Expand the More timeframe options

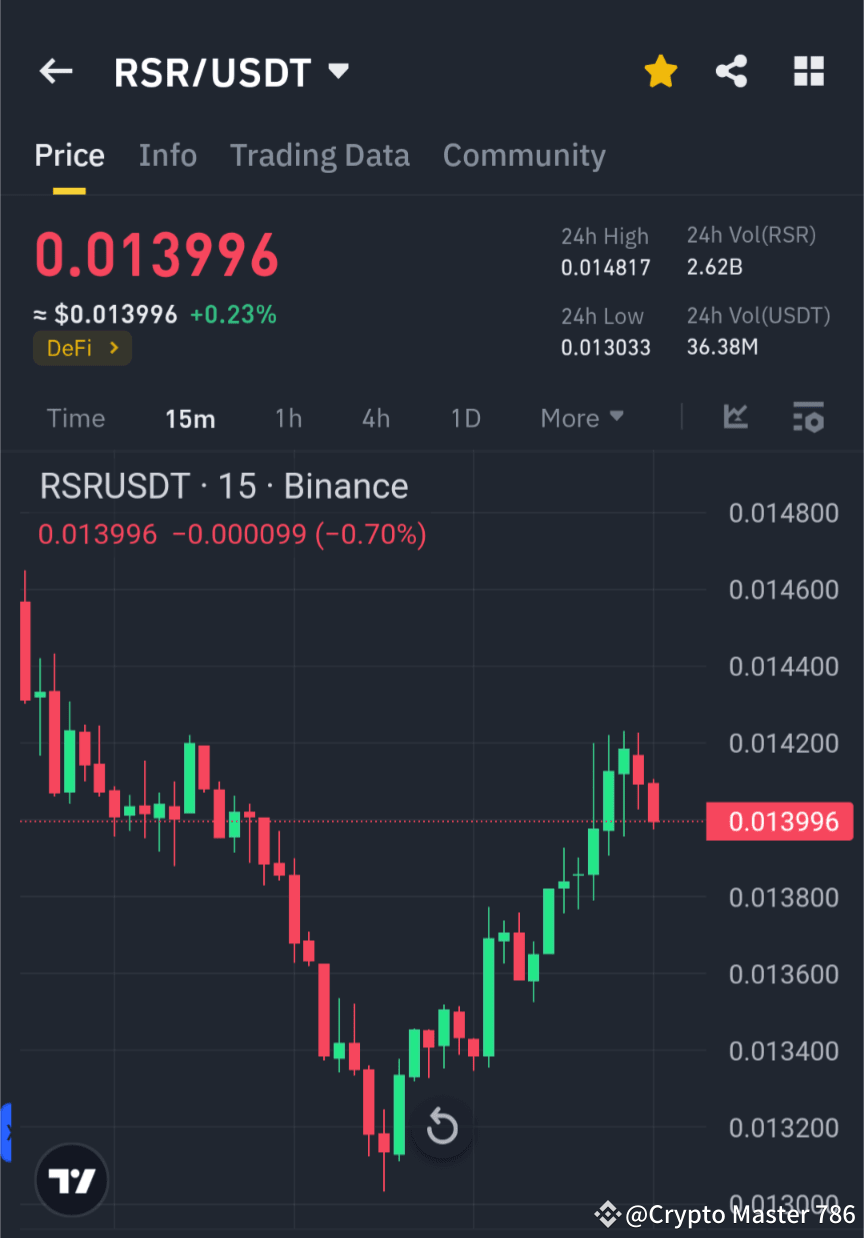[x=581, y=418]
